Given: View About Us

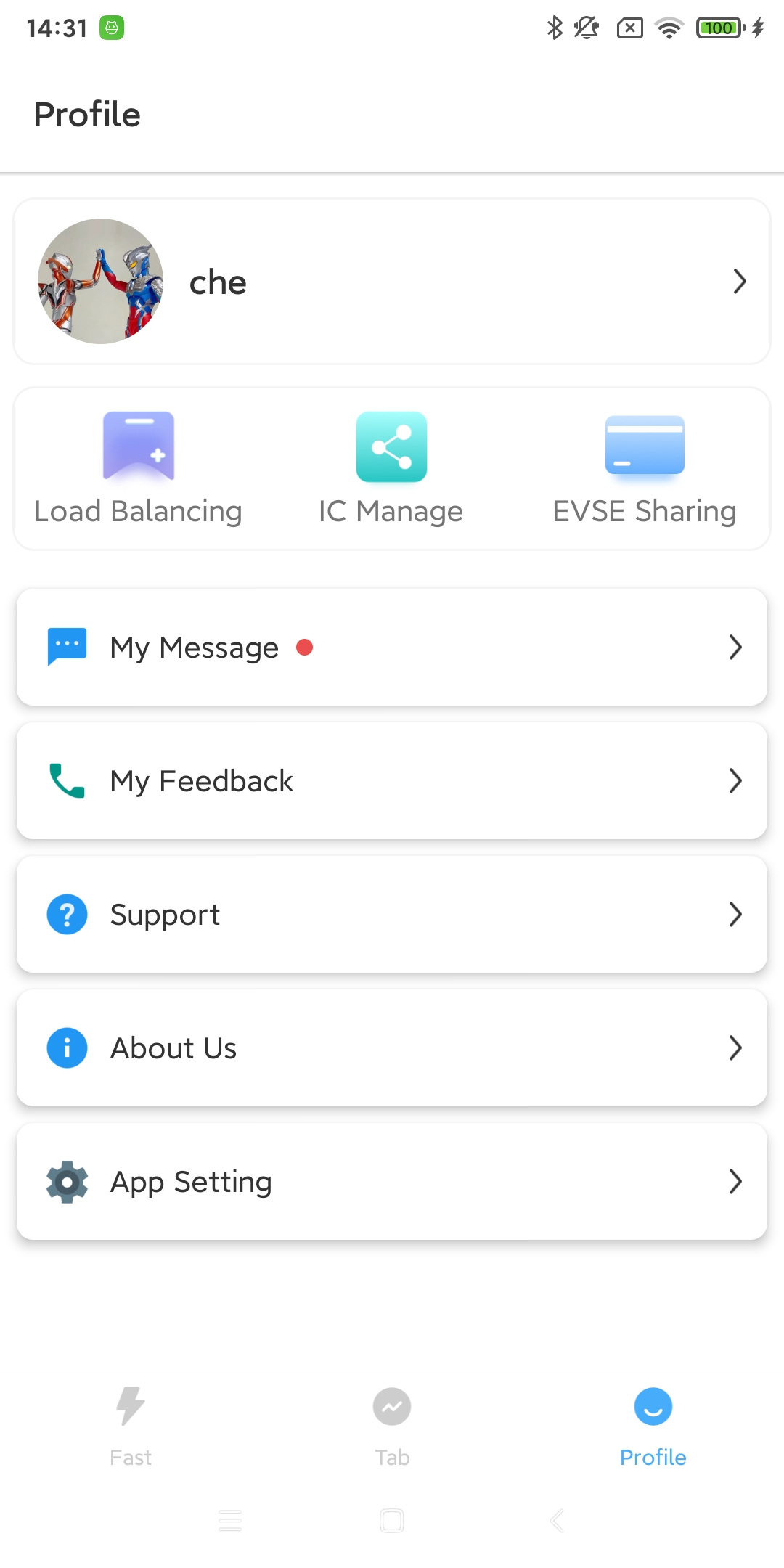Looking at the screenshot, I should (392, 1048).
